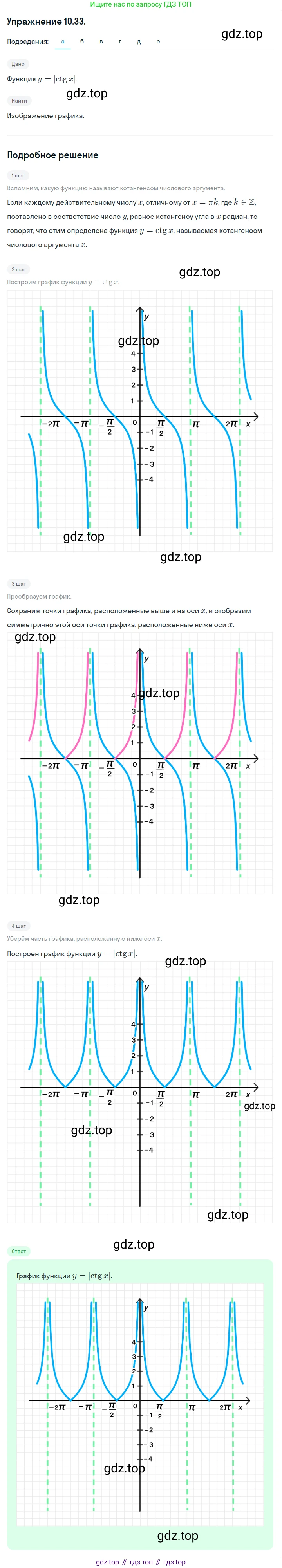Switch to subtask «в»

pos(101,42)
